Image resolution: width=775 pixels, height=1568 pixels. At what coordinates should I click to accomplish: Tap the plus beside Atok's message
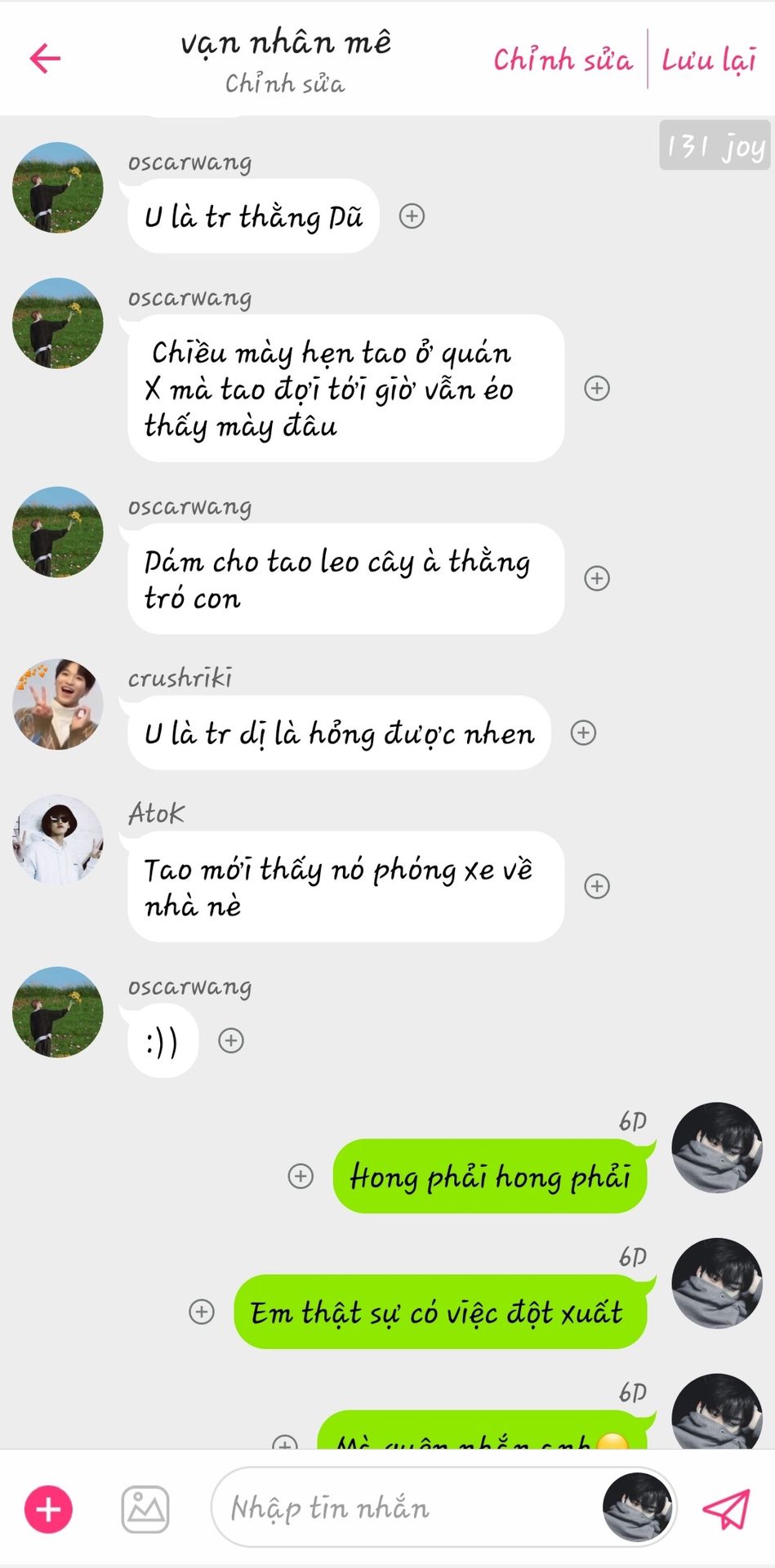(597, 886)
